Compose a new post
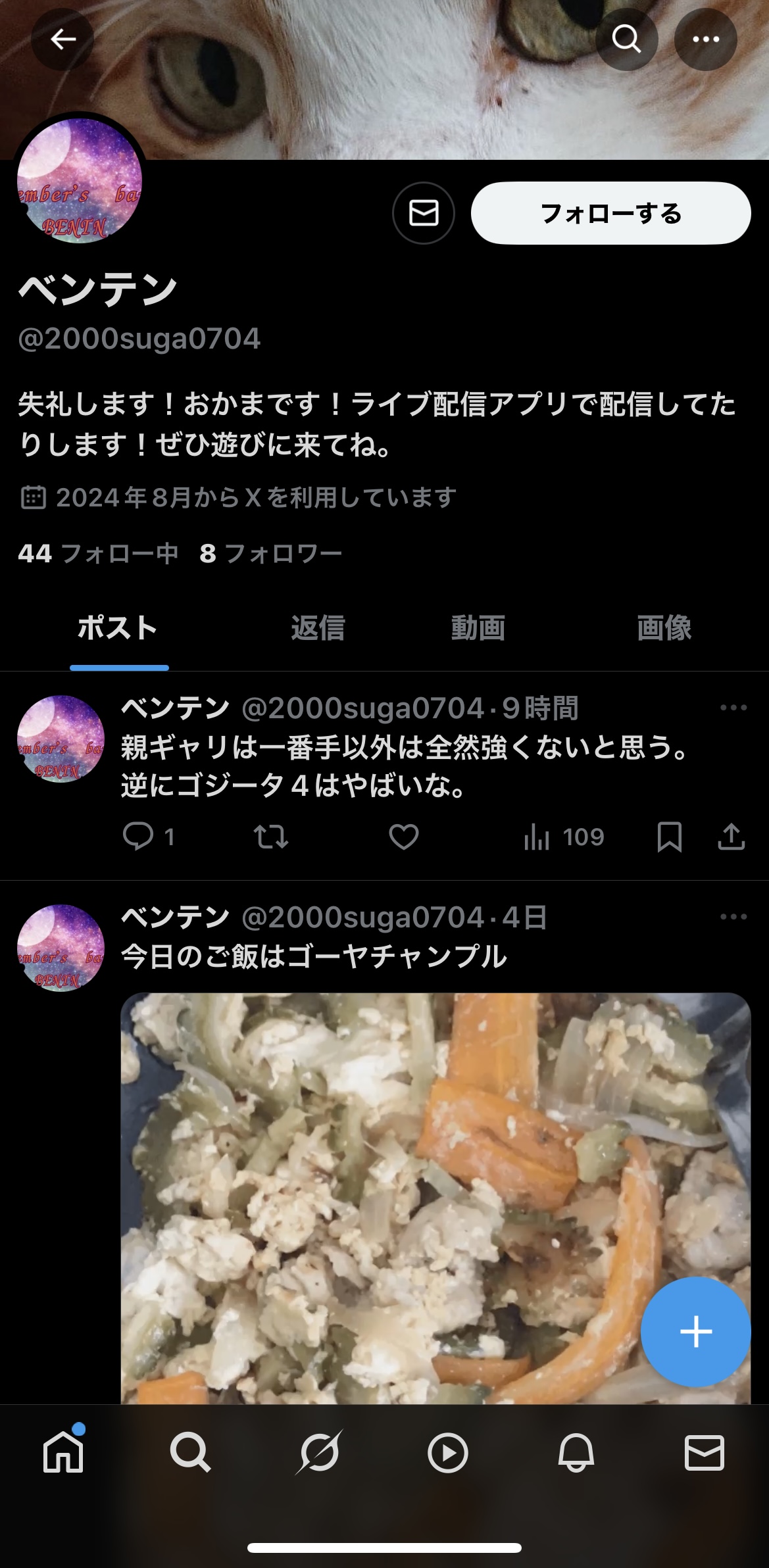The height and width of the screenshot is (1568, 769). [x=695, y=1332]
